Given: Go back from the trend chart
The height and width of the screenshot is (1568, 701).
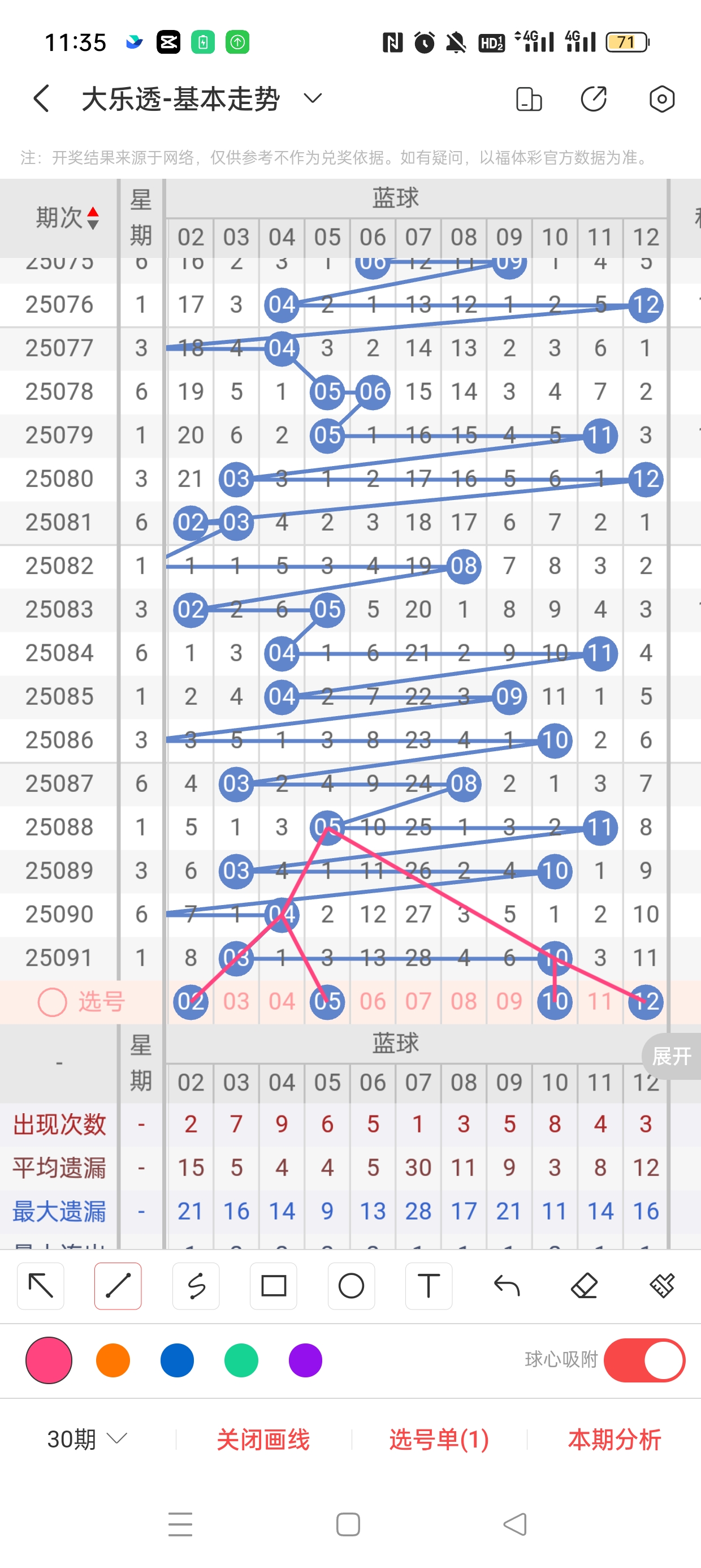Looking at the screenshot, I should pyautogui.click(x=41, y=98).
